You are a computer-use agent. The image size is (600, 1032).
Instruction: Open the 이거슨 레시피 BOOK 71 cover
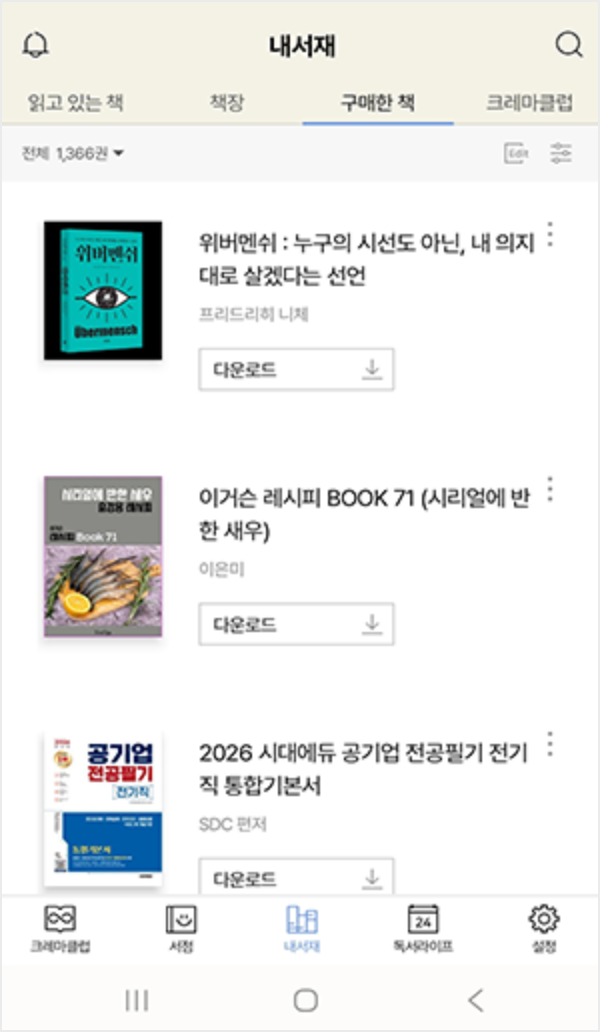point(103,556)
